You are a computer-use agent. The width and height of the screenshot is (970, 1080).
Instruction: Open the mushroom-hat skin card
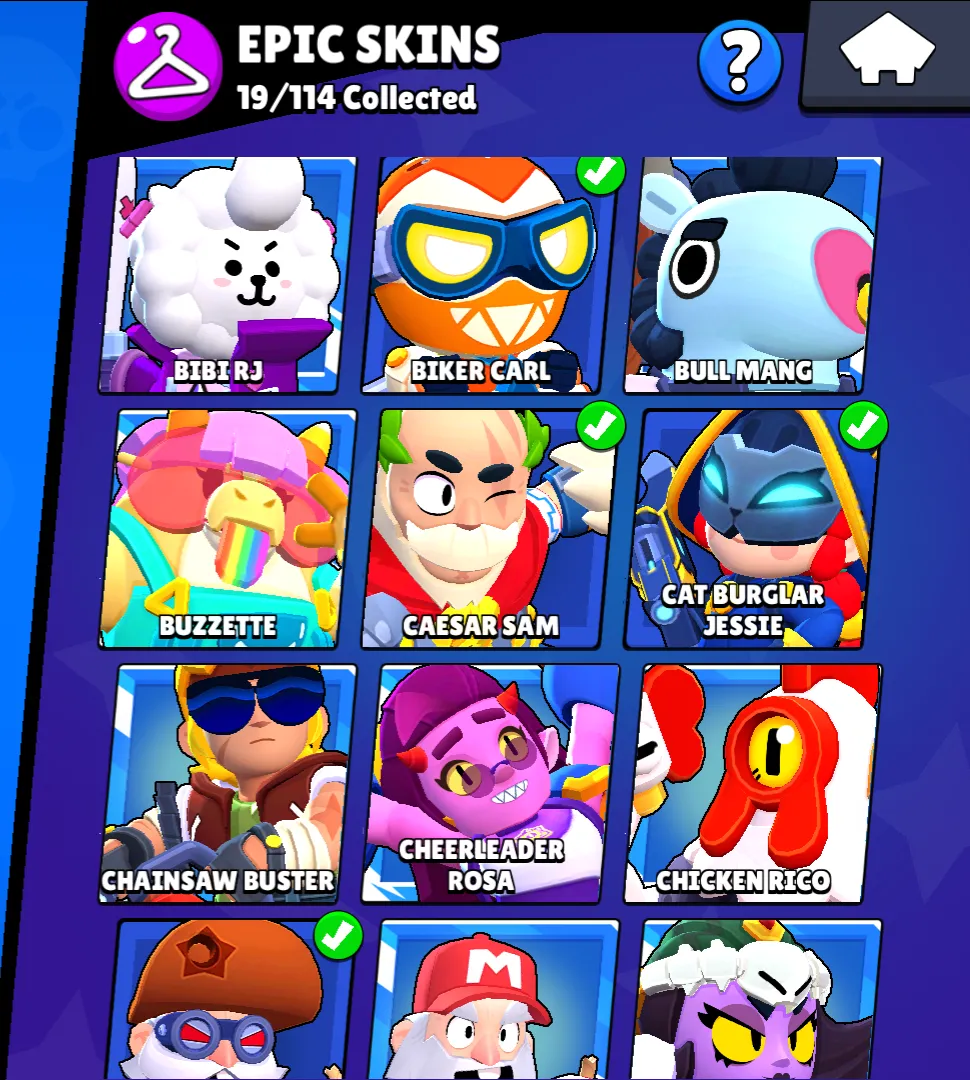pyautogui.click(x=230, y=1000)
